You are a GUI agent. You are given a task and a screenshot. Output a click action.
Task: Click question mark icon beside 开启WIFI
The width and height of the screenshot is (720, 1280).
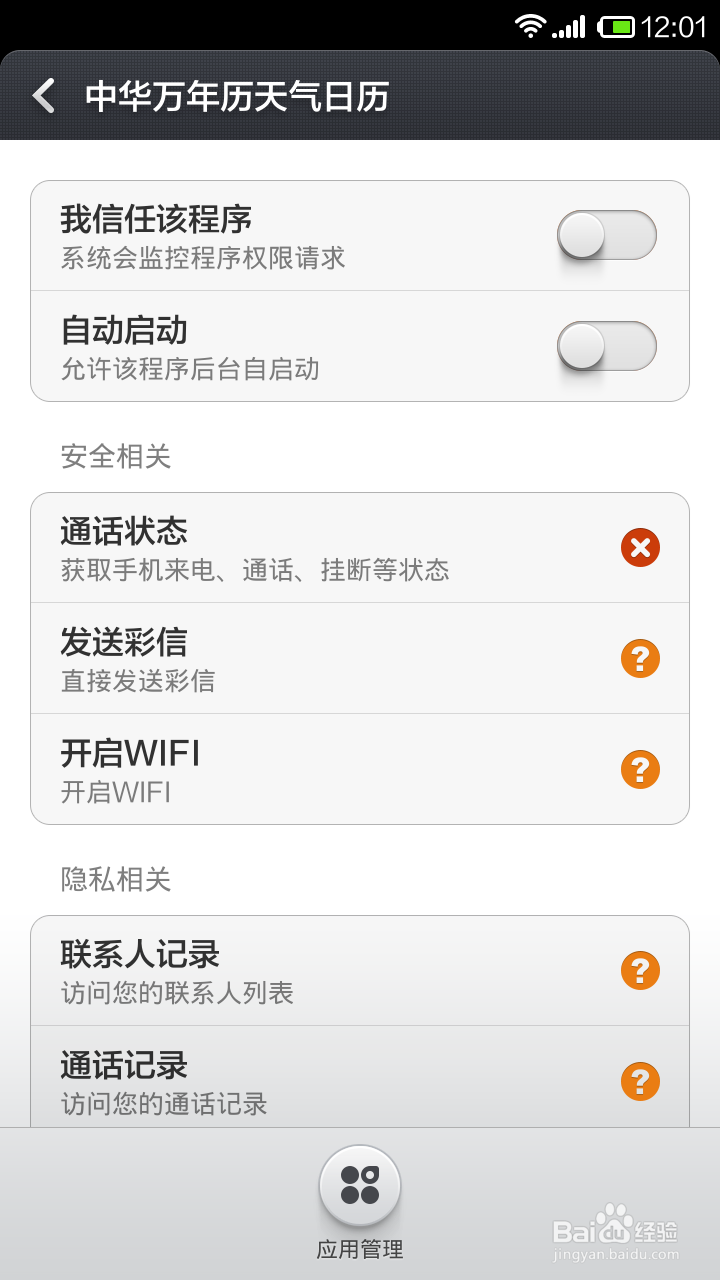640,770
